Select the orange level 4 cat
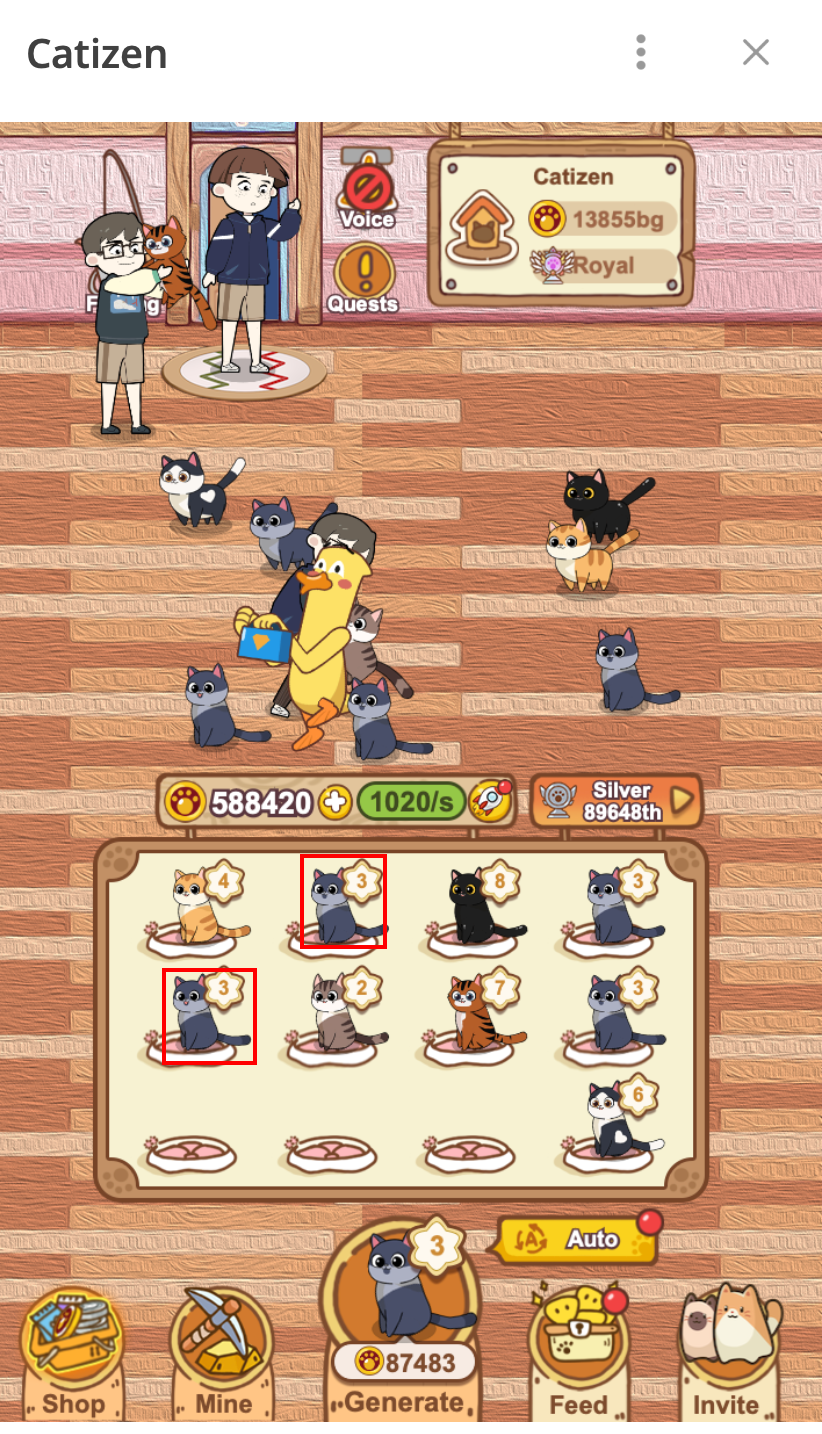Screen dimensions: 822x1434 click(x=198, y=906)
